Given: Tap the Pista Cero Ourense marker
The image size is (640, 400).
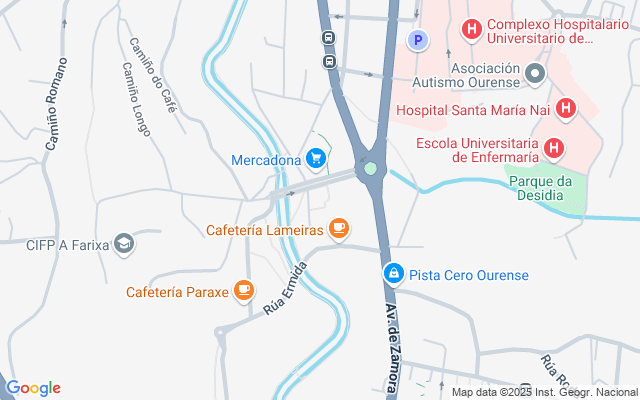Looking at the screenshot, I should tap(395, 273).
